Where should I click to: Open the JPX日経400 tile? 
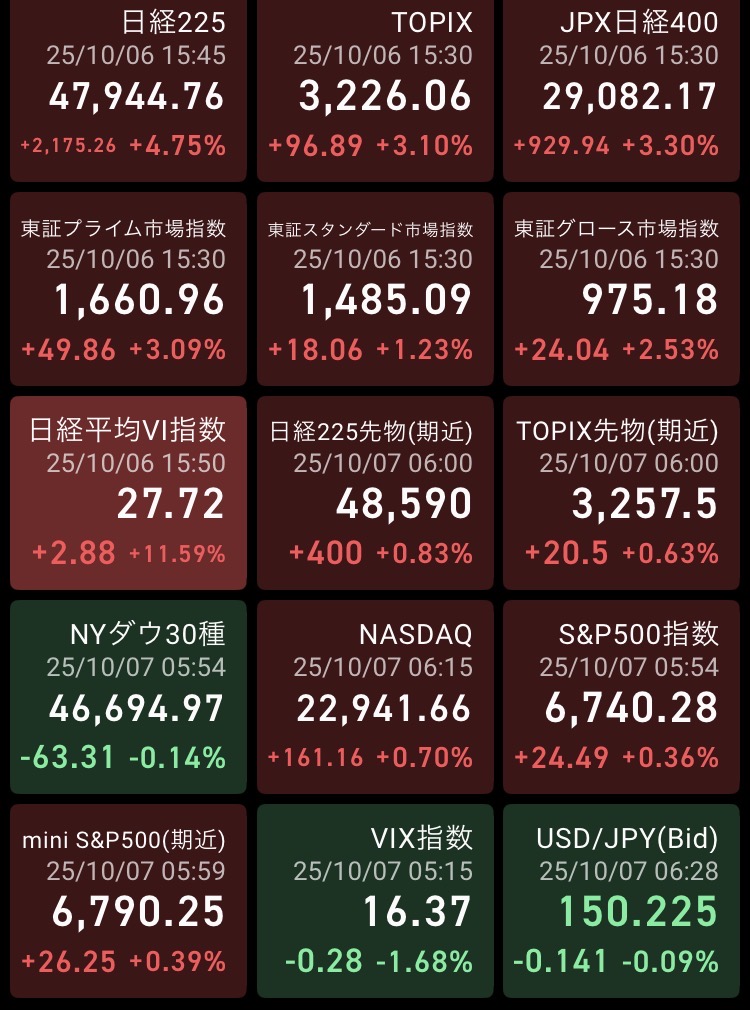[x=621, y=88]
